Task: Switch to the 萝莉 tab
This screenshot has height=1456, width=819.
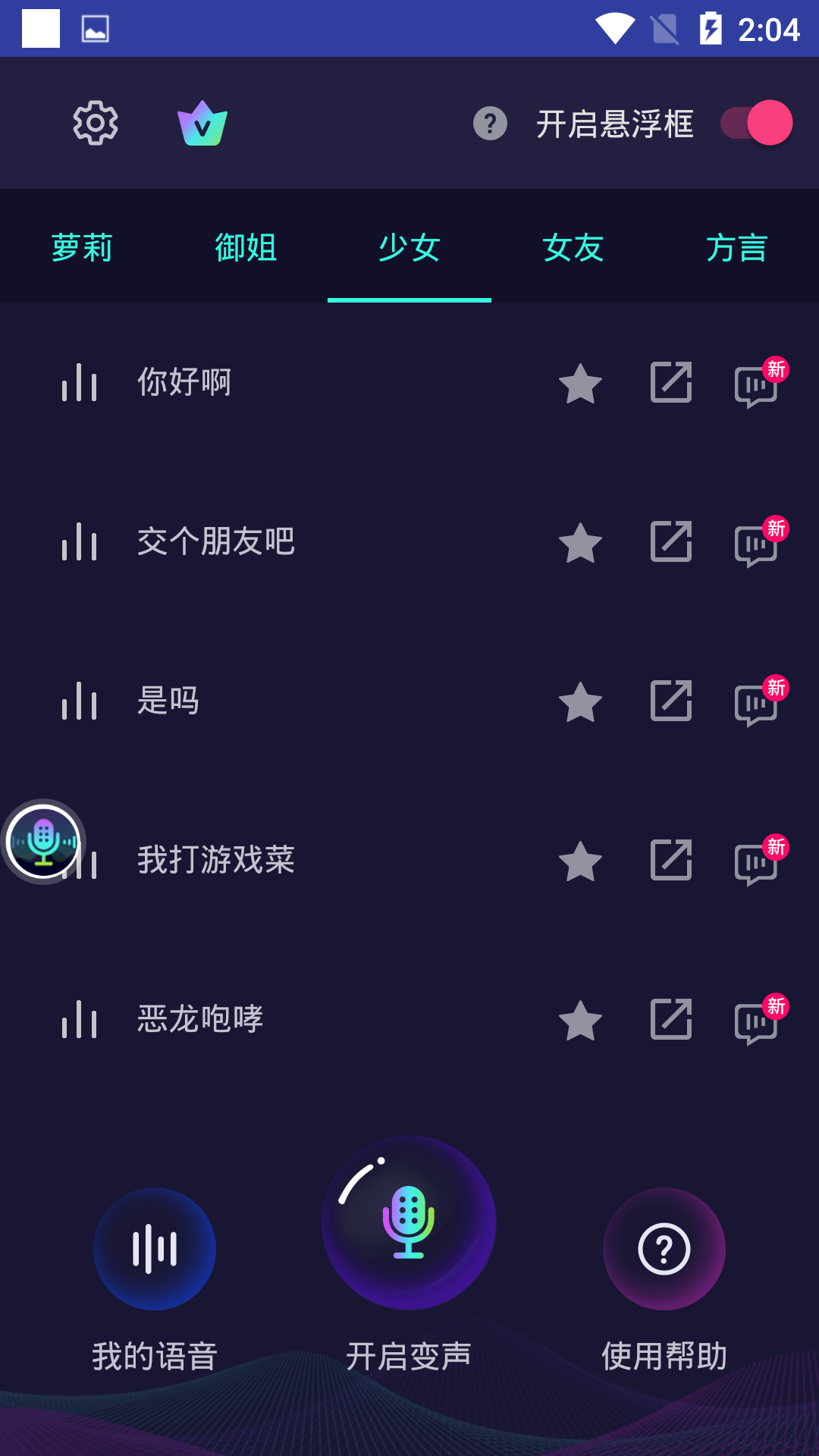Action: 81,248
